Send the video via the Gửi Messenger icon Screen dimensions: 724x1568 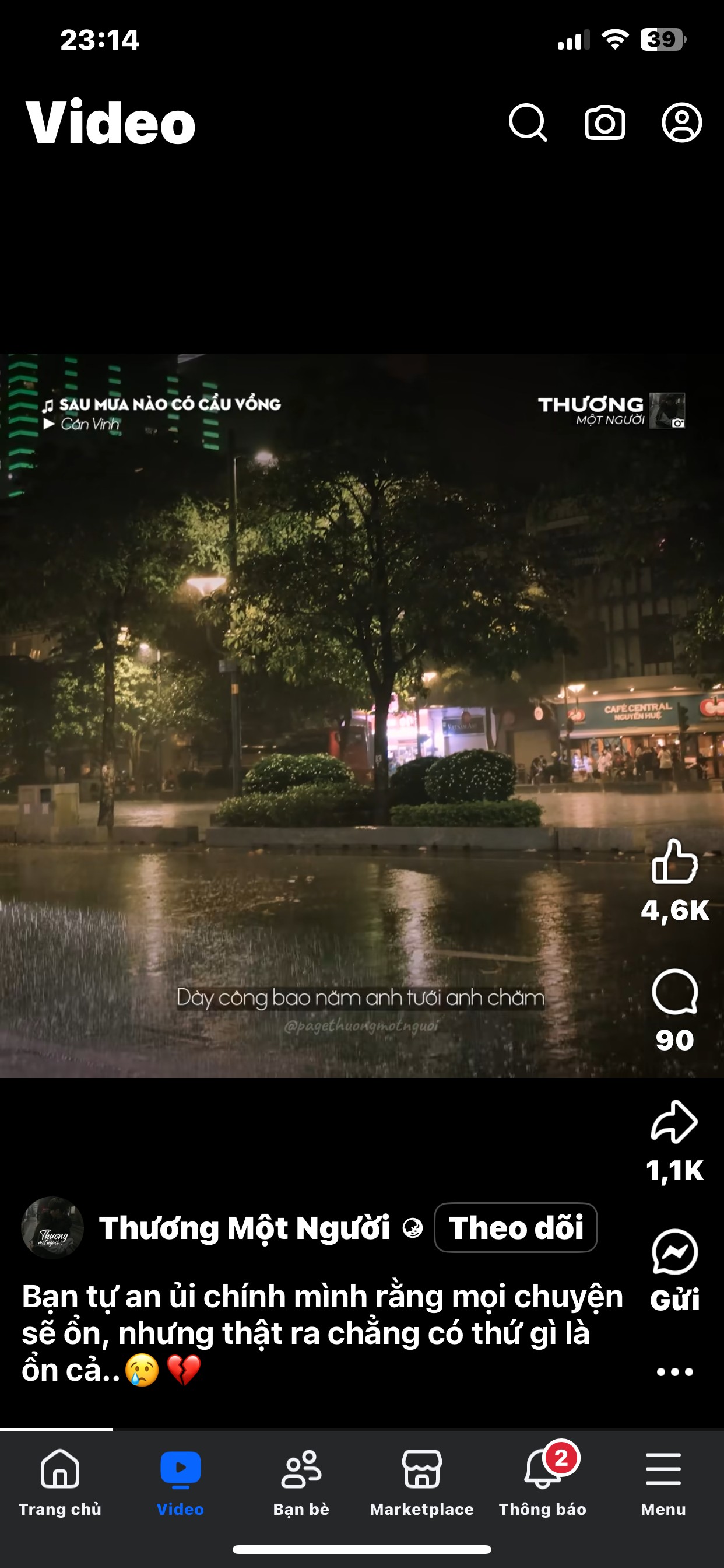(674, 1252)
